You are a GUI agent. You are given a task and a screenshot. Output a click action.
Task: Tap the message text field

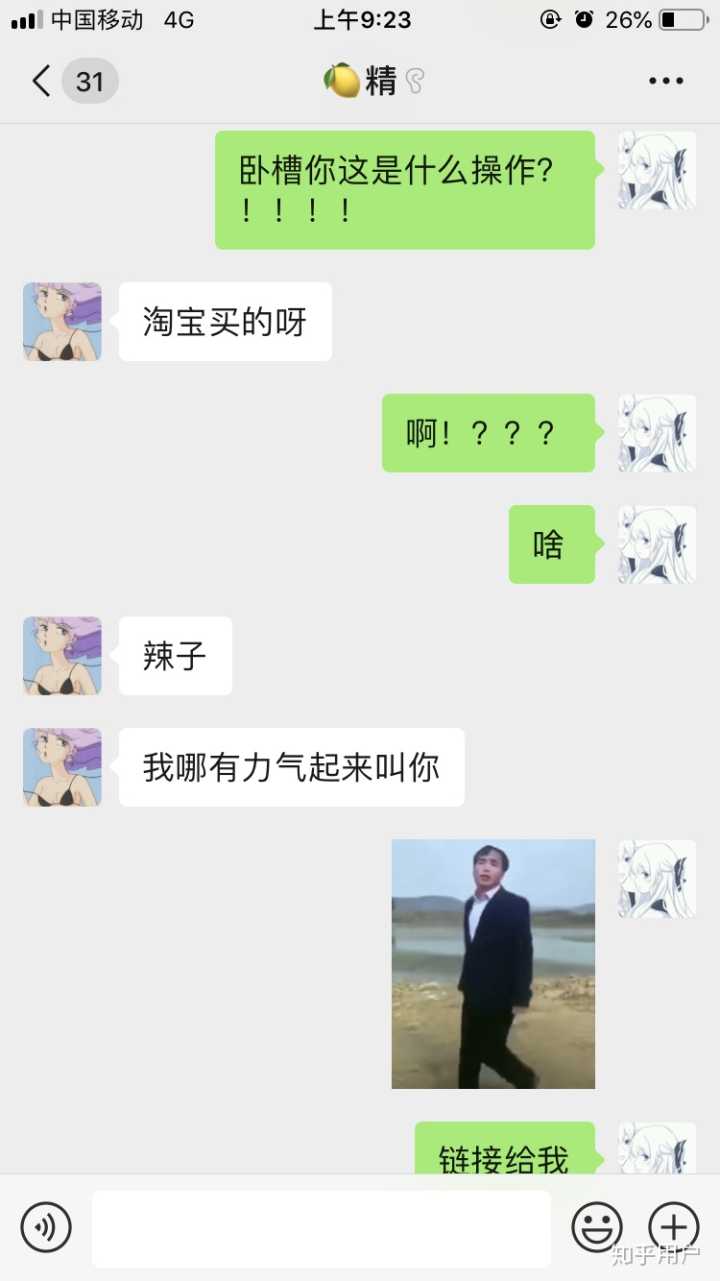[x=321, y=1228]
